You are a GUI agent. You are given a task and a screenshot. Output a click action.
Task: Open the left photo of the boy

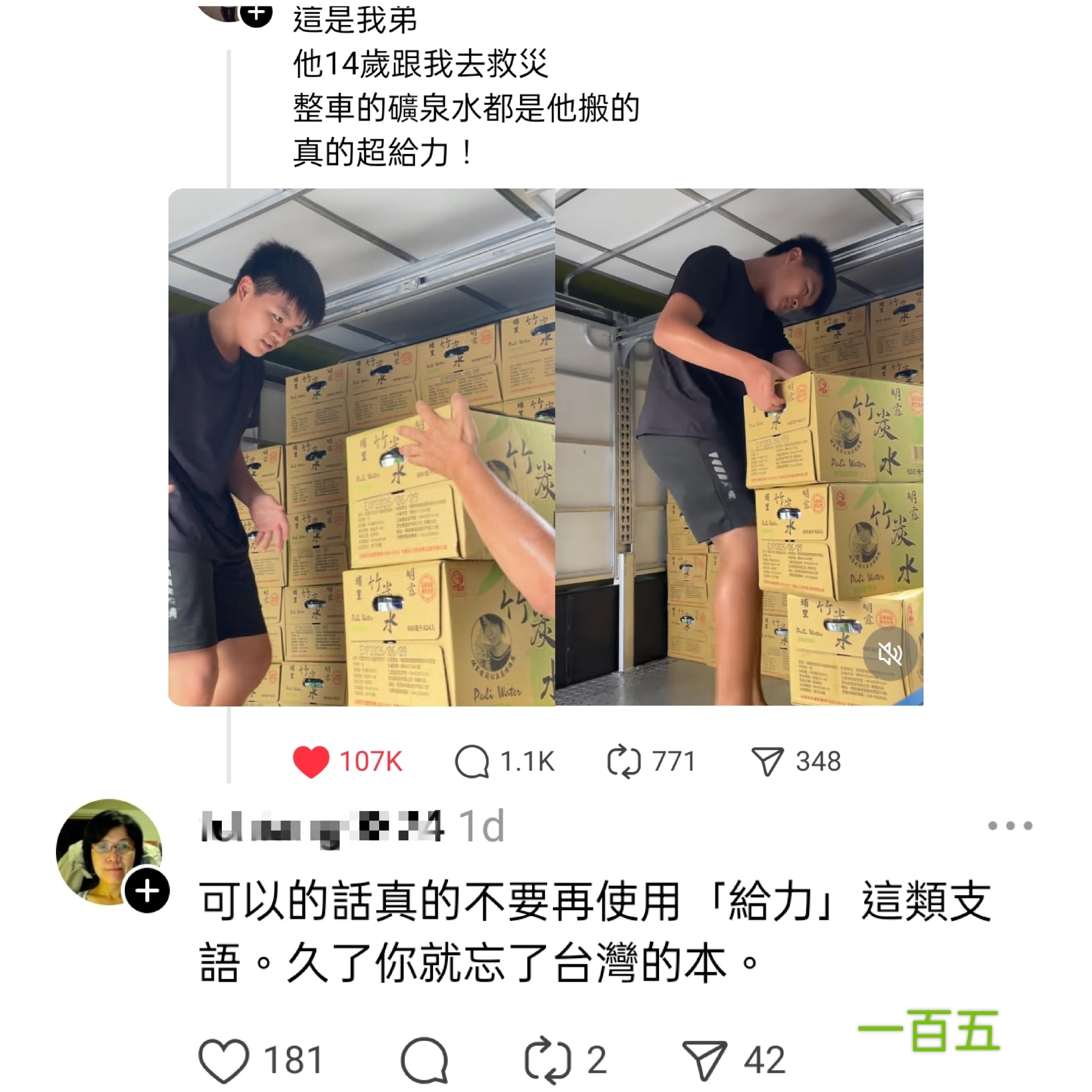pos(362,446)
